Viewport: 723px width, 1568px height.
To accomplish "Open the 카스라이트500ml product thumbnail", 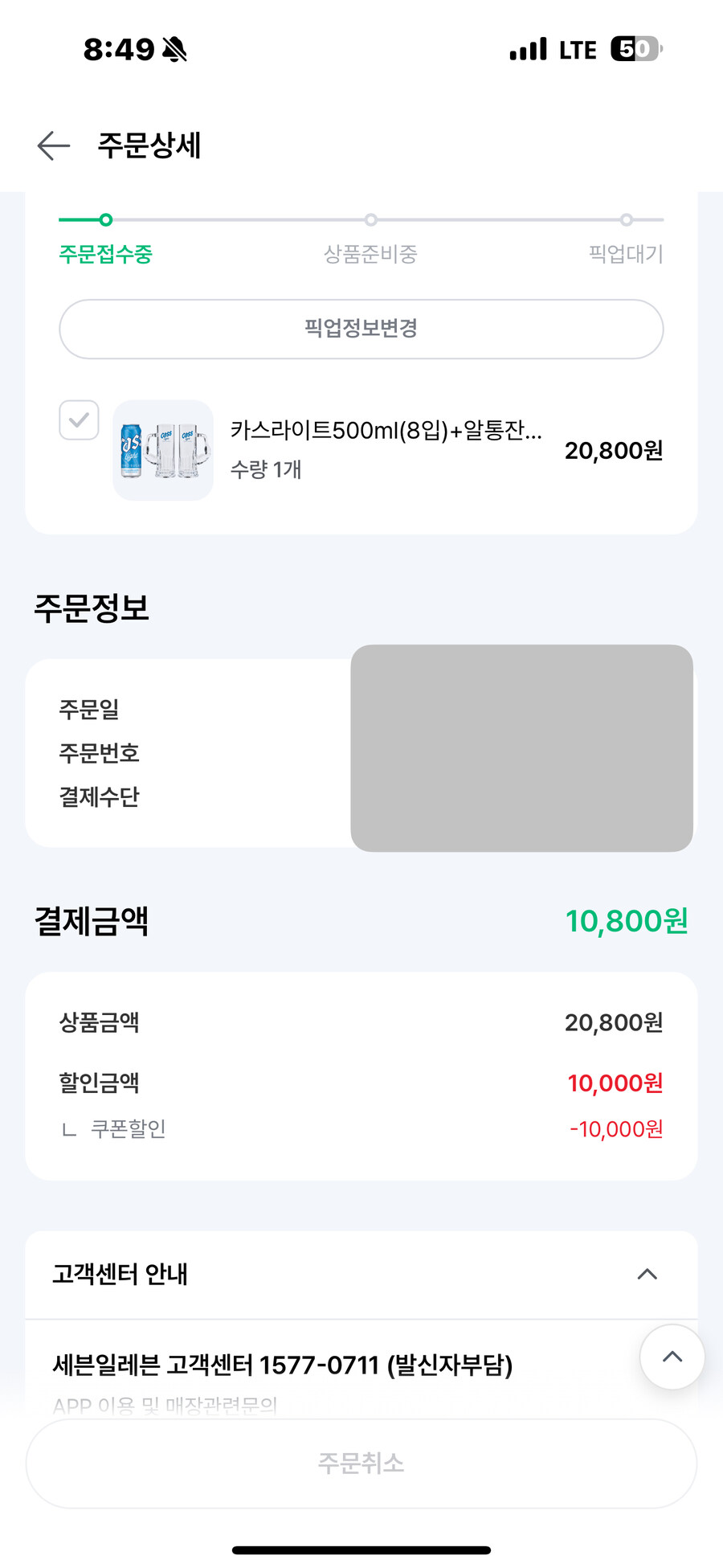I will (x=163, y=450).
